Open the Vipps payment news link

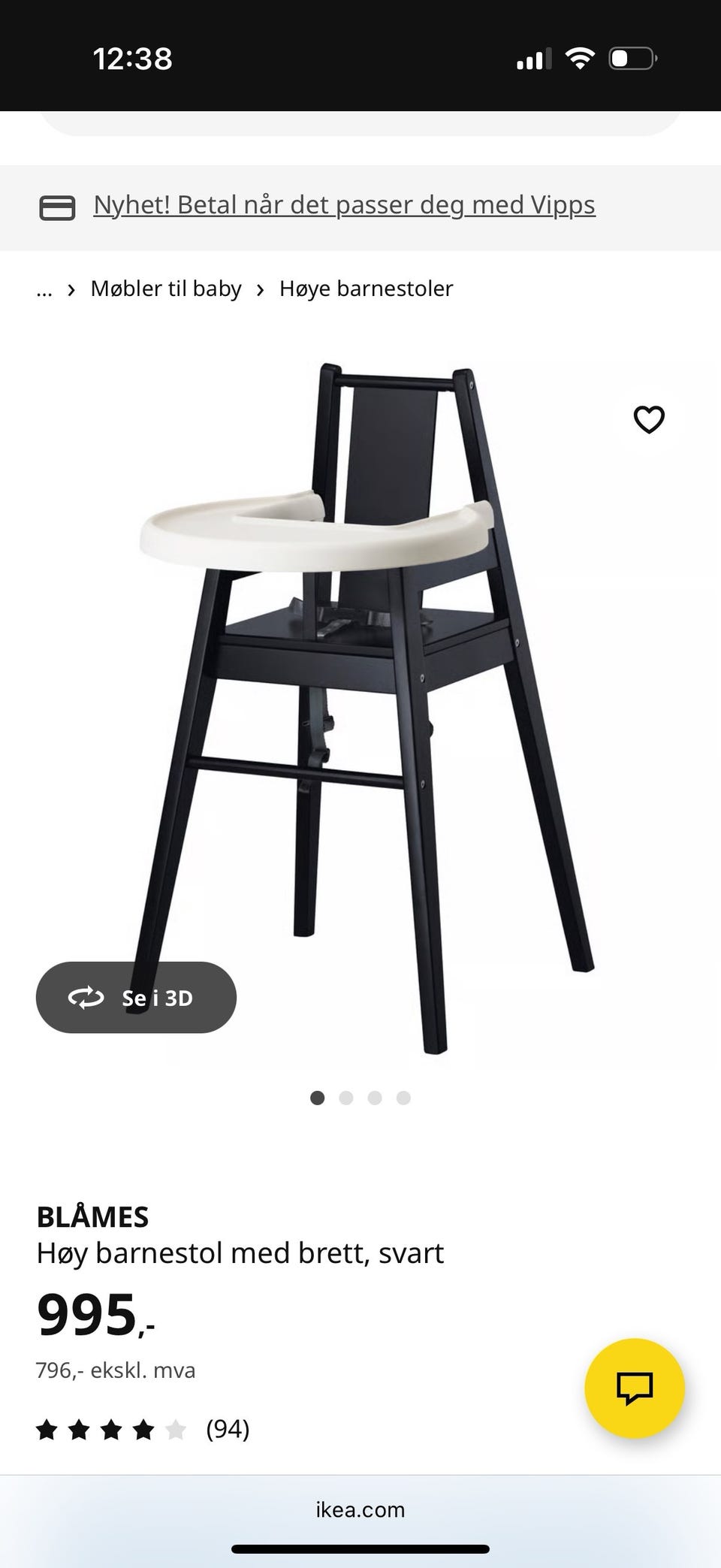click(344, 204)
